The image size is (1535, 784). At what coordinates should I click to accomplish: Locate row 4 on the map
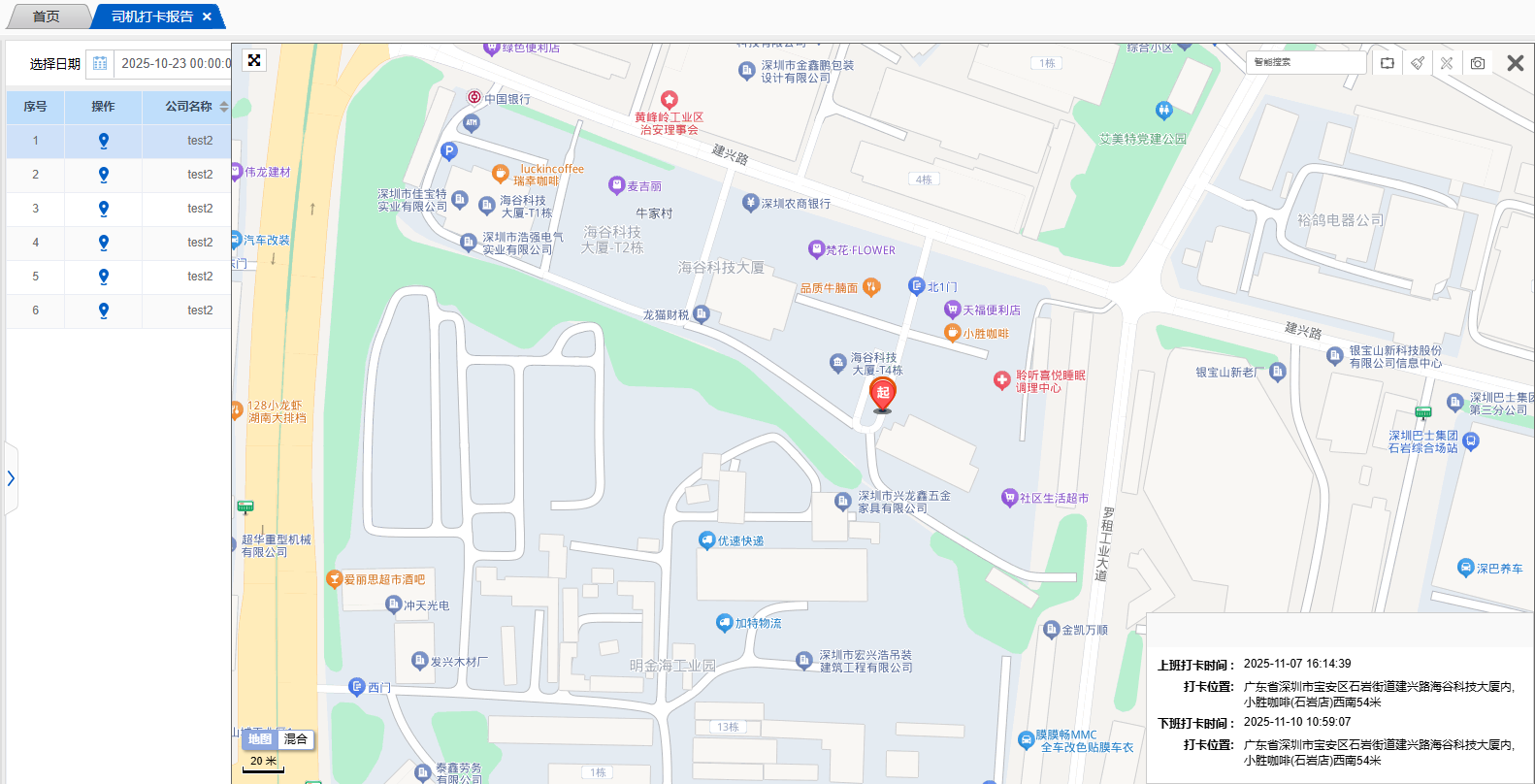click(104, 243)
